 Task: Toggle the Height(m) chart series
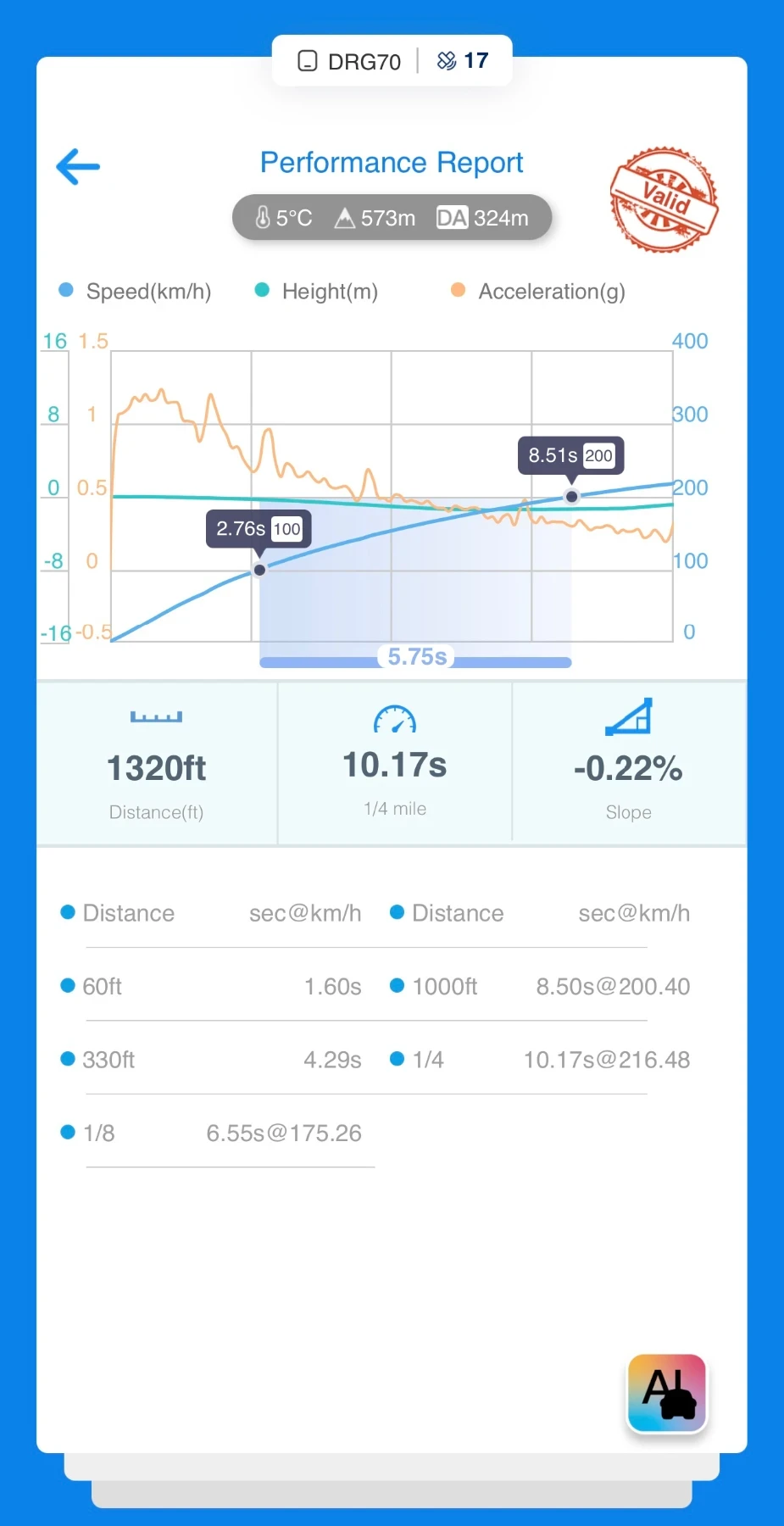point(316,291)
